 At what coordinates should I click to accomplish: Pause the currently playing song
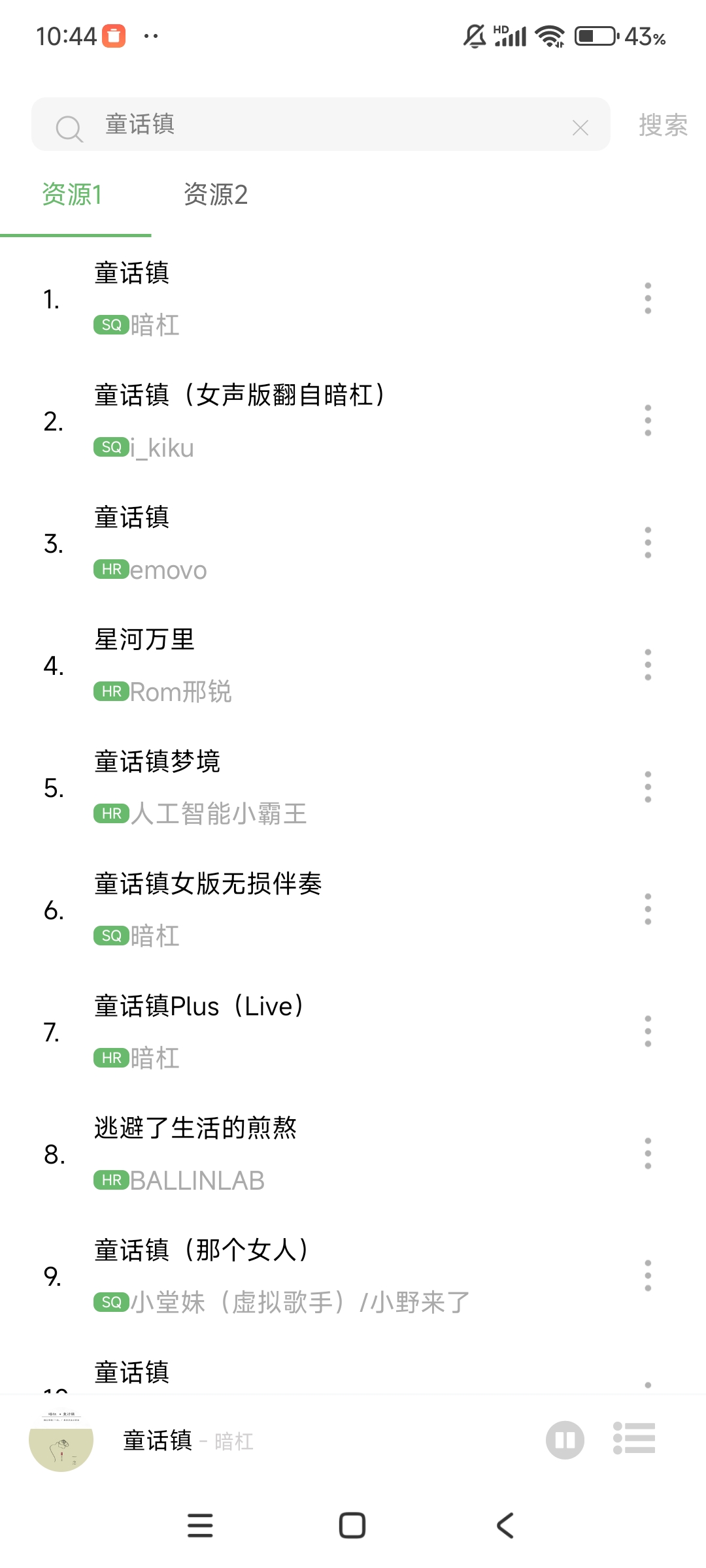point(565,1440)
